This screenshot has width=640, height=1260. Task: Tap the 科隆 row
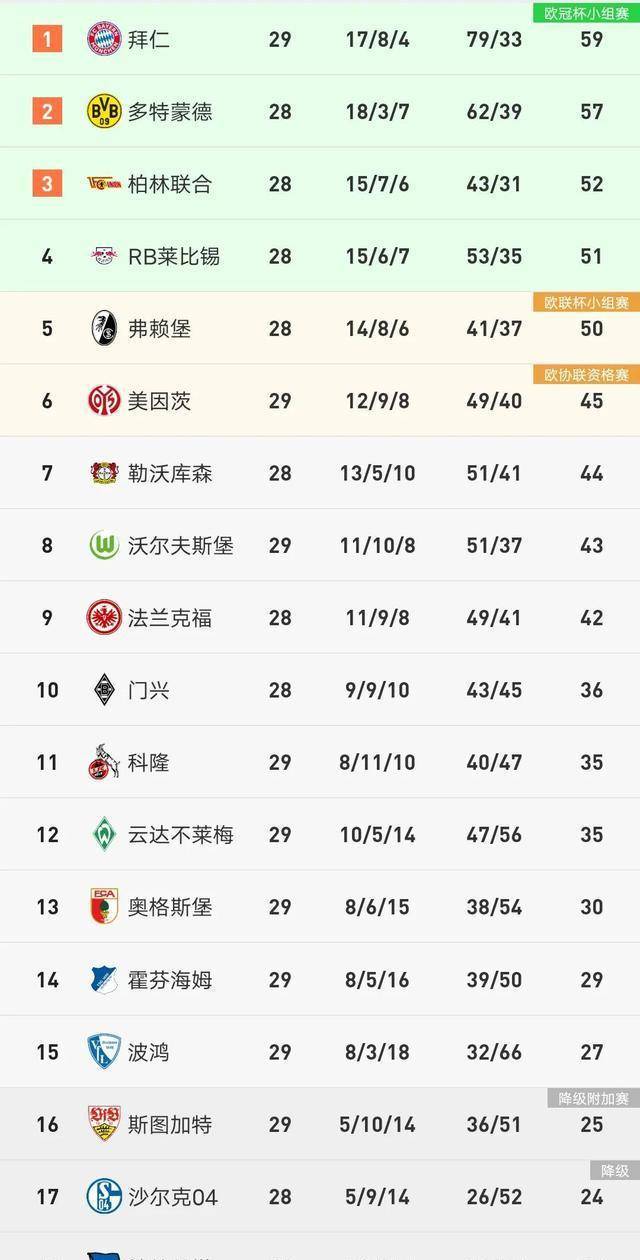click(x=148, y=763)
